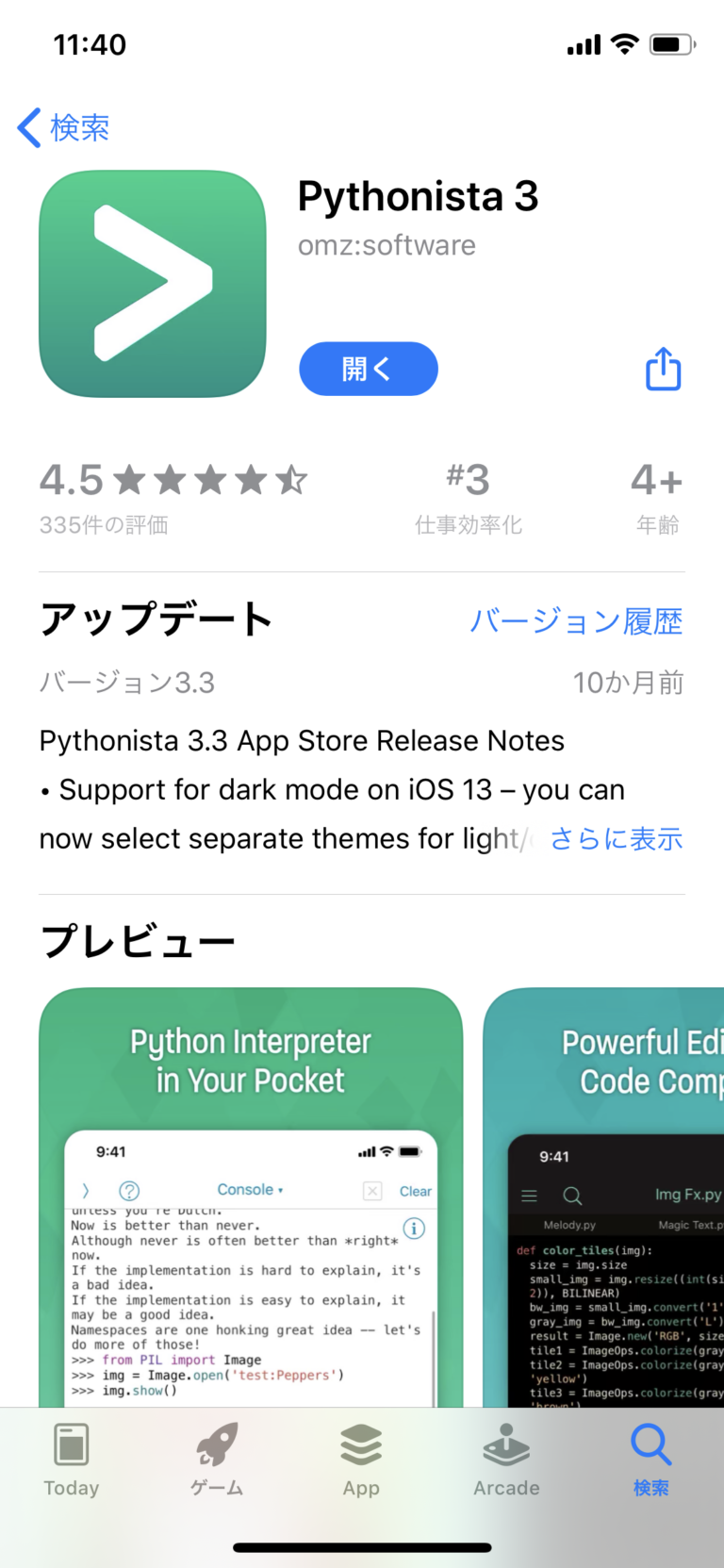
Task: Expand release notes via さらに表示
Action: coord(617,837)
